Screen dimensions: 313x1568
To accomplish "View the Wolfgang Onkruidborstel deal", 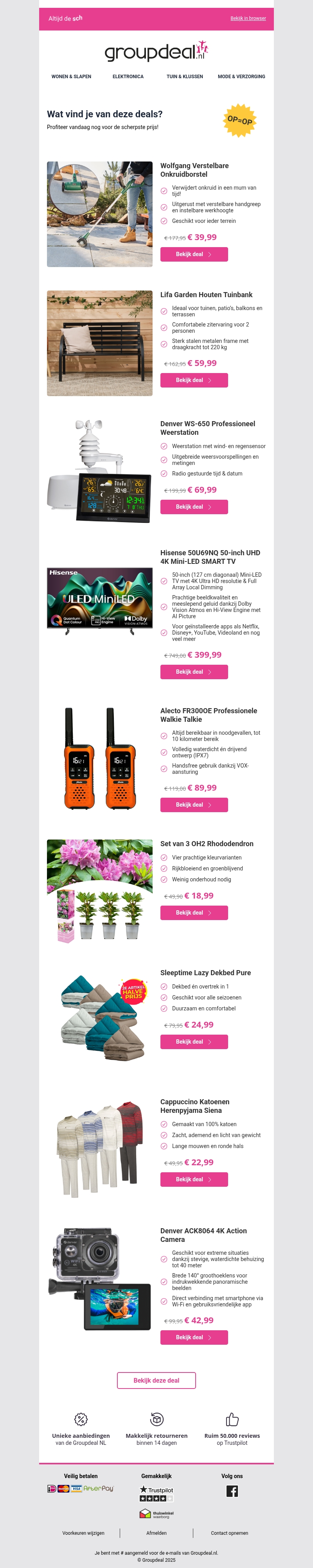I will coord(194,255).
